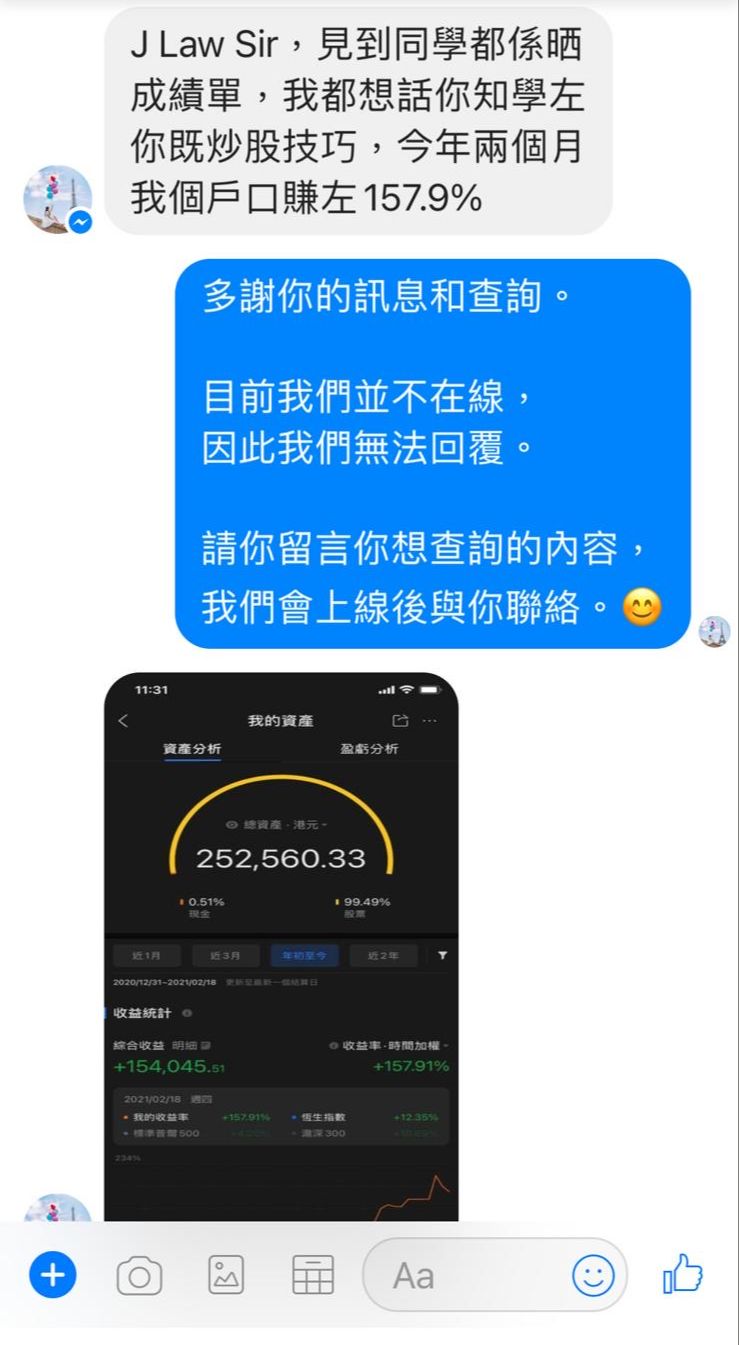Open the photo gallery picker
Image resolution: width=739 pixels, height=1345 pixels.
(226, 1275)
